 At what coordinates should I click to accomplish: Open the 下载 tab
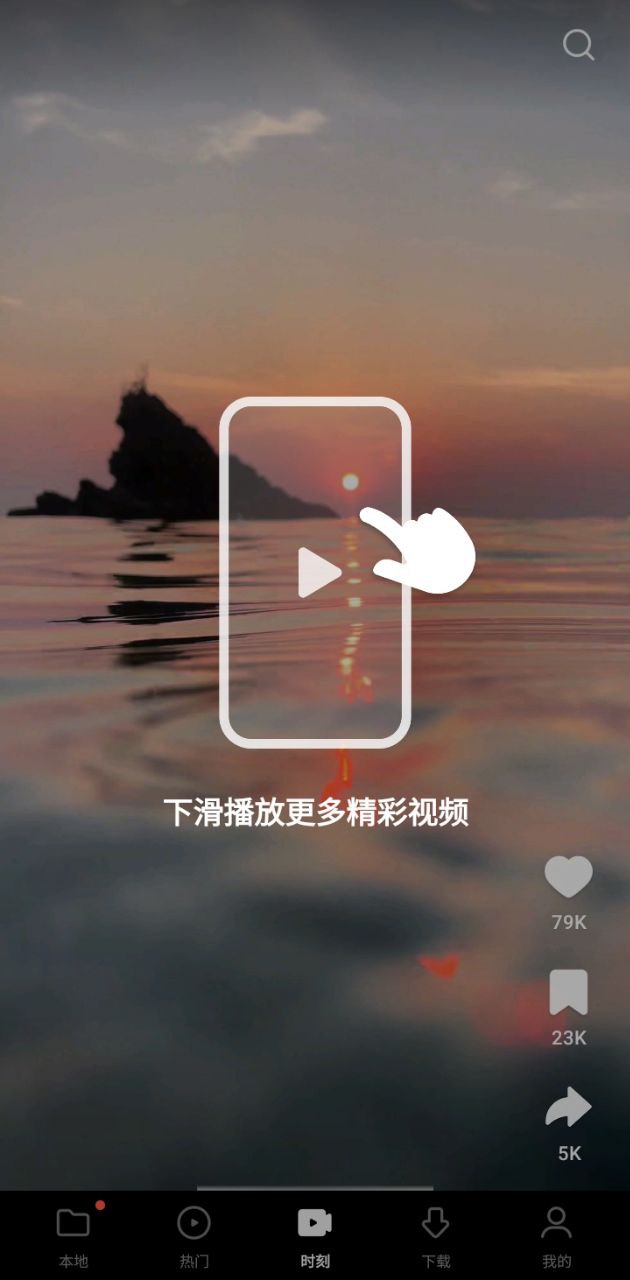click(436, 1234)
